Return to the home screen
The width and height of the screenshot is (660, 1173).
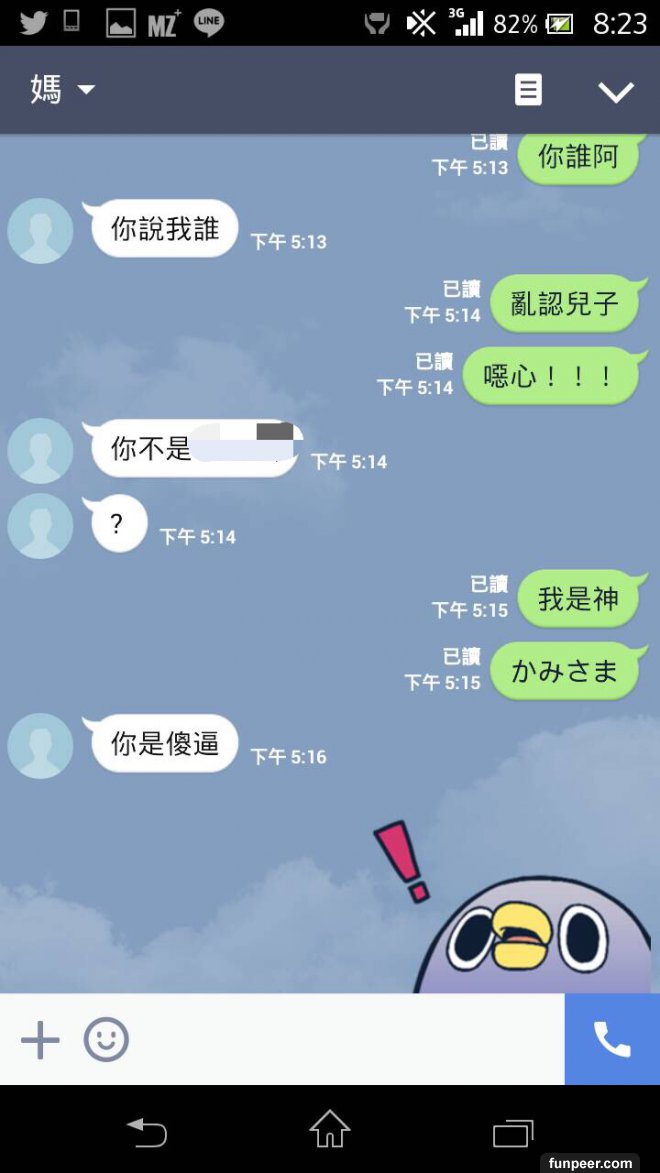(x=330, y=1130)
